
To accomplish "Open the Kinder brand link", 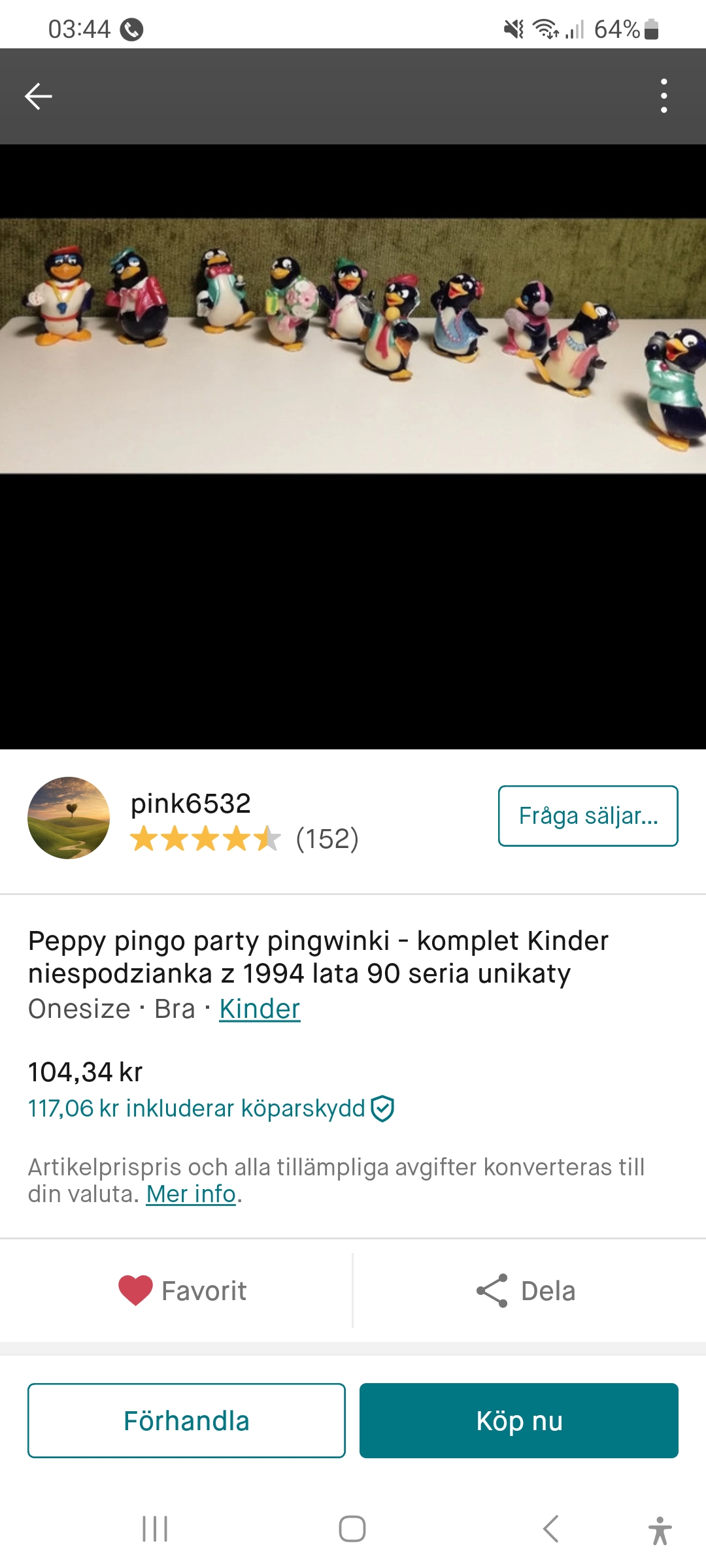I will coord(260,1009).
